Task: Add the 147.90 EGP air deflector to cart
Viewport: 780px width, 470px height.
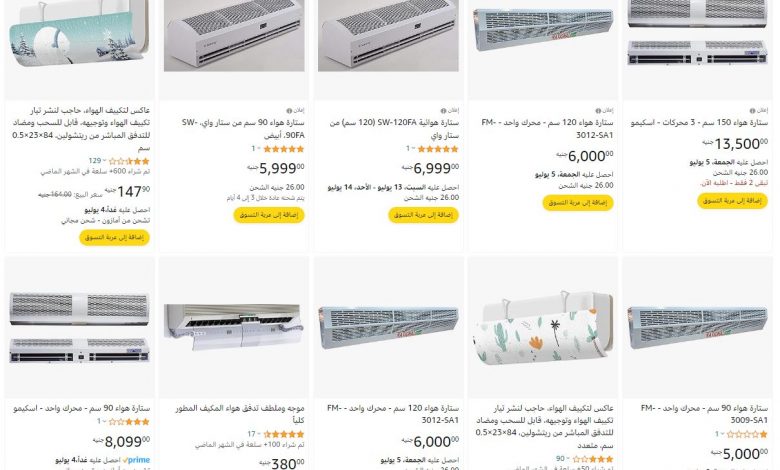Action: [114, 237]
